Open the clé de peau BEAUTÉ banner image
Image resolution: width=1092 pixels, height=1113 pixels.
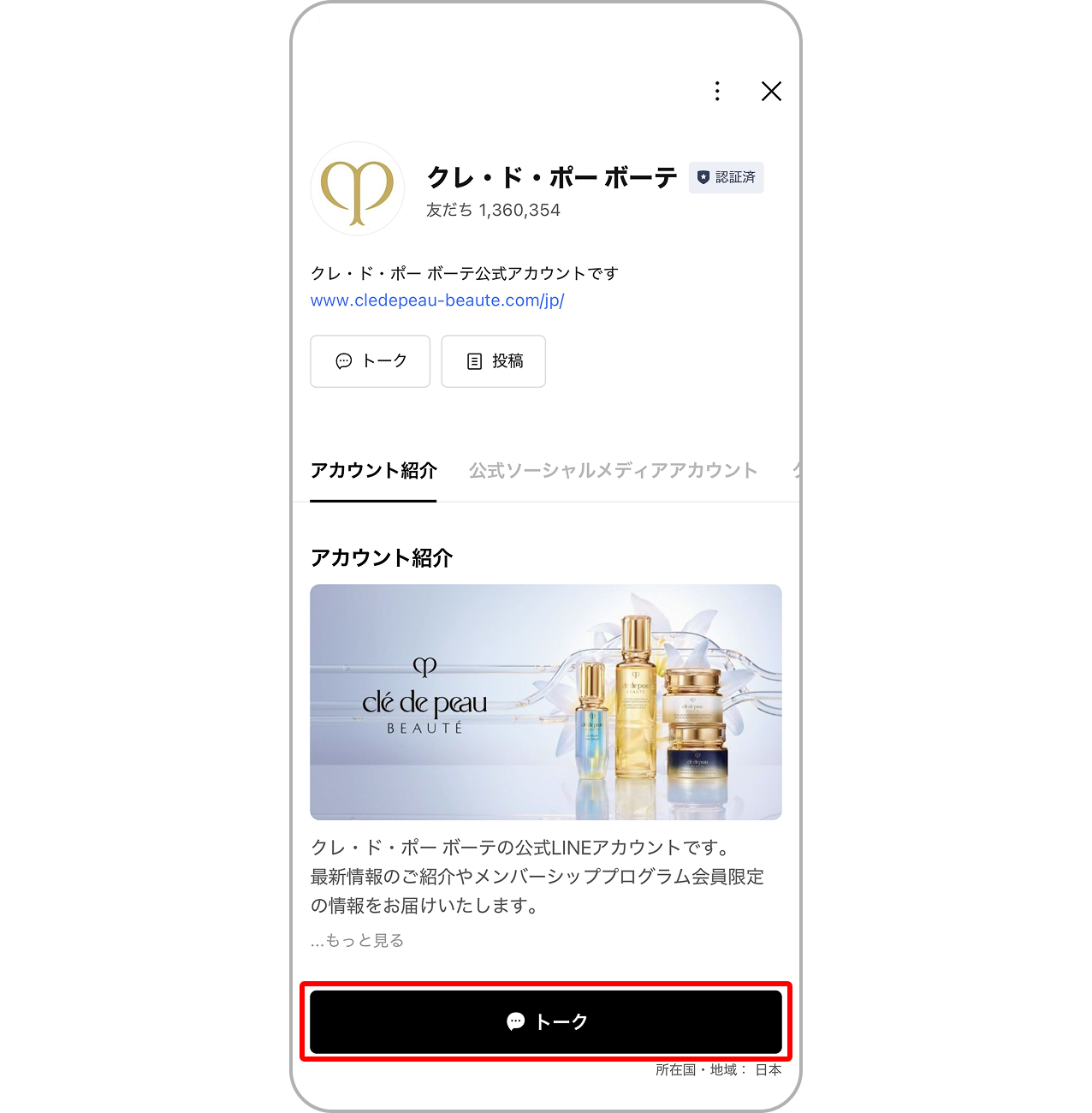coord(545,702)
